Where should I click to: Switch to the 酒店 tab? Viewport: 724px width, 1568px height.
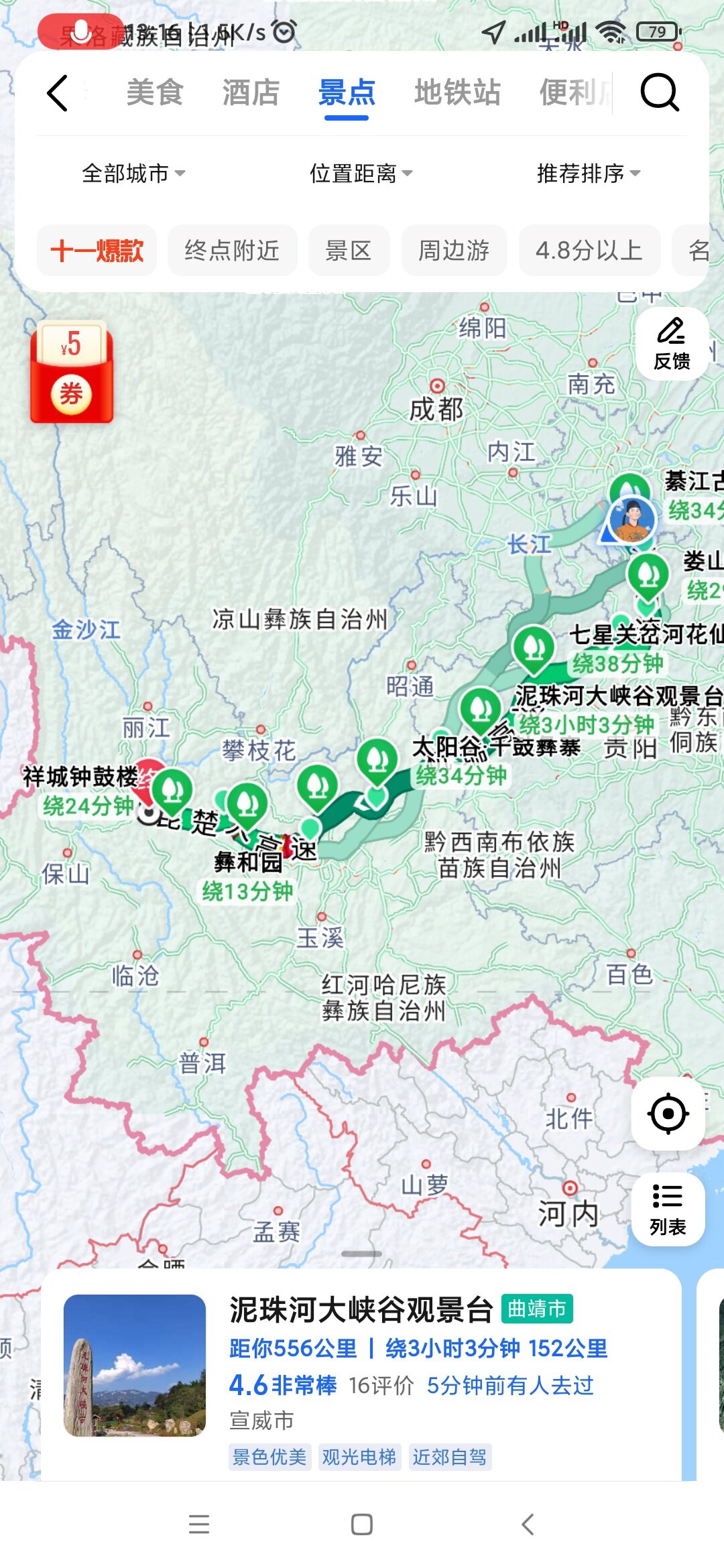click(251, 92)
